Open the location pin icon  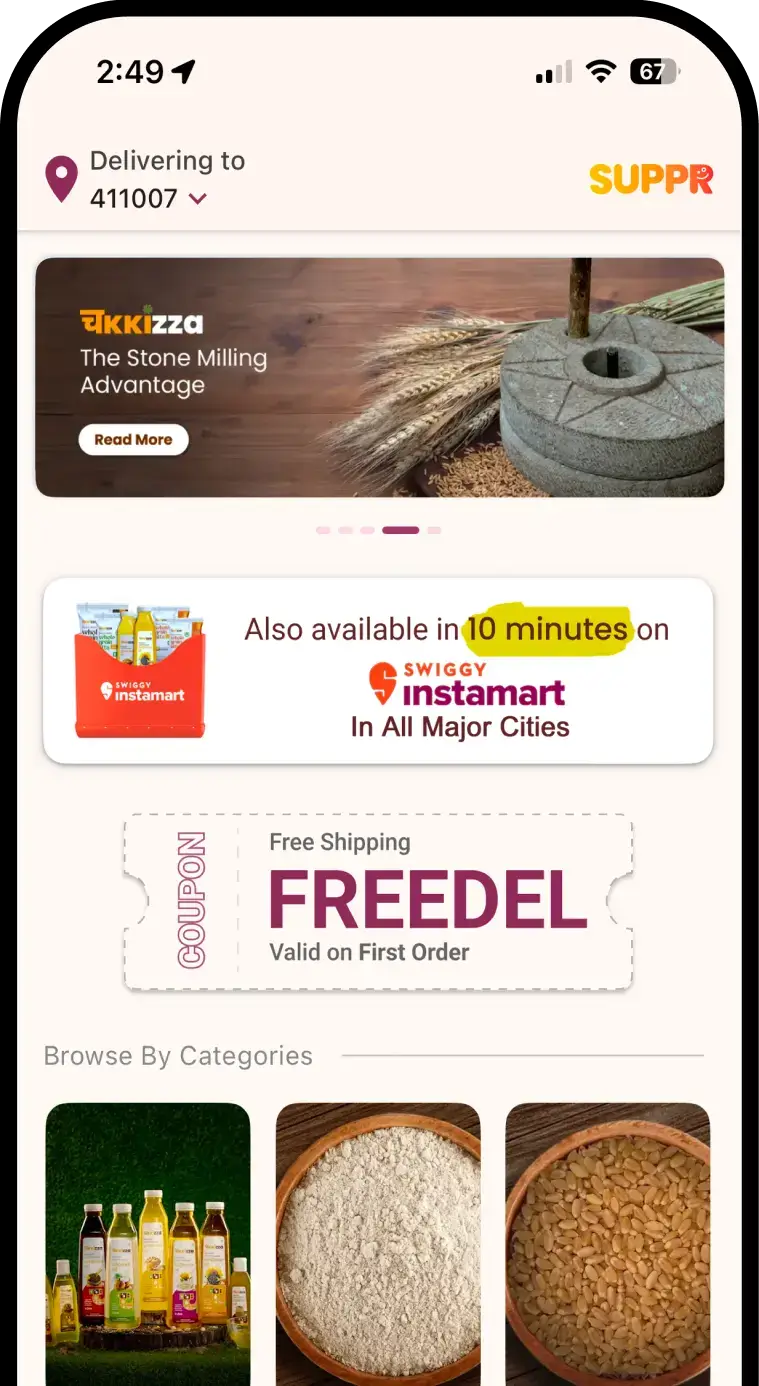click(x=62, y=180)
